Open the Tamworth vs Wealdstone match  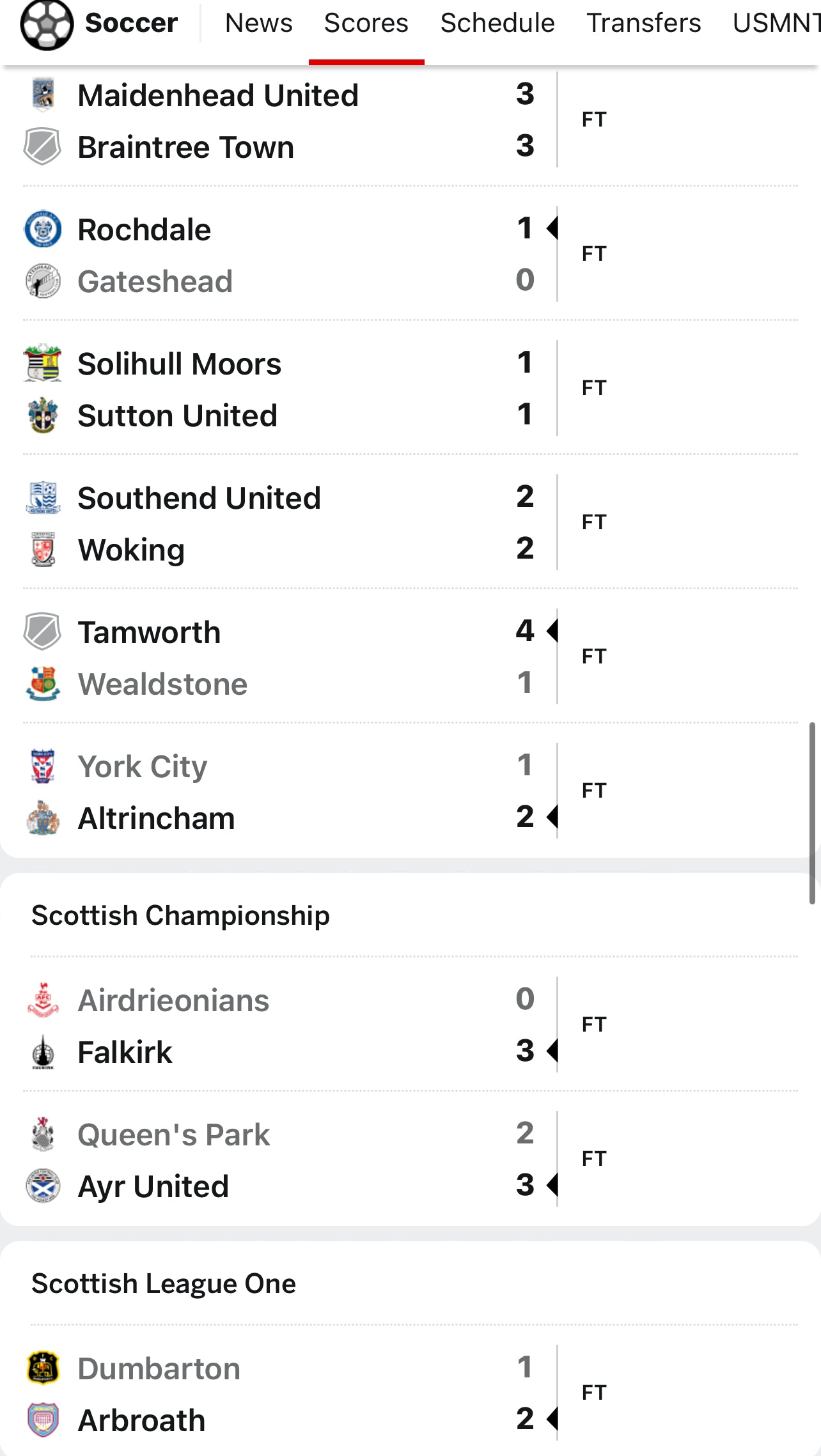pos(410,657)
